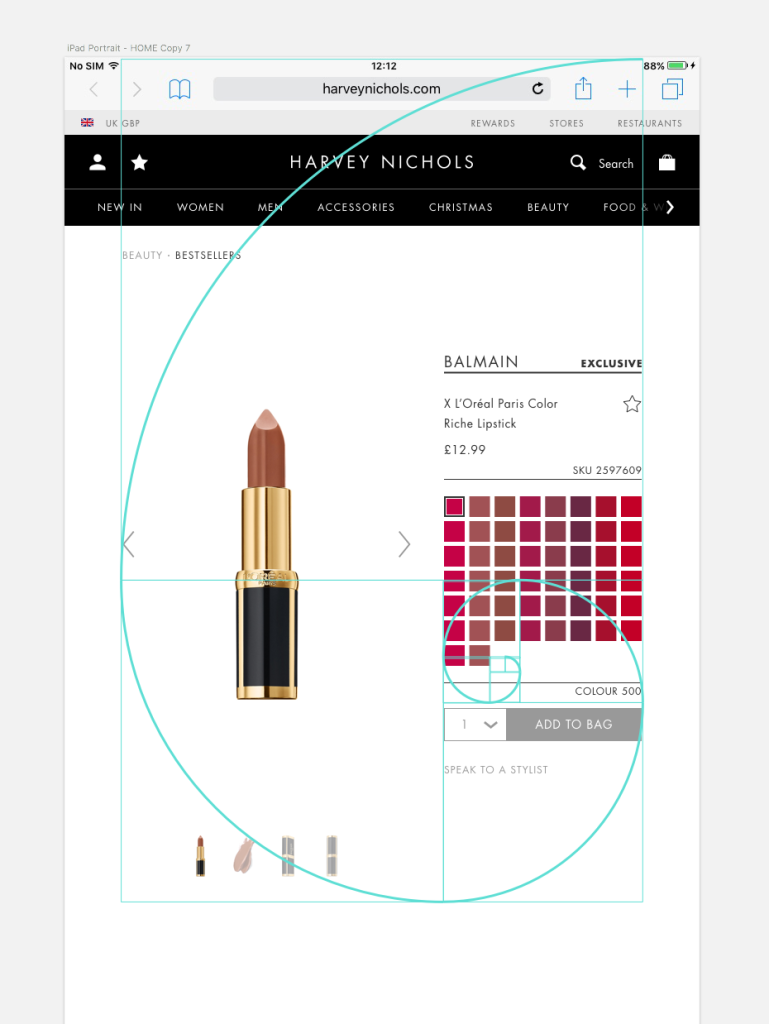Go to the New In section
The width and height of the screenshot is (769, 1024).
119,207
